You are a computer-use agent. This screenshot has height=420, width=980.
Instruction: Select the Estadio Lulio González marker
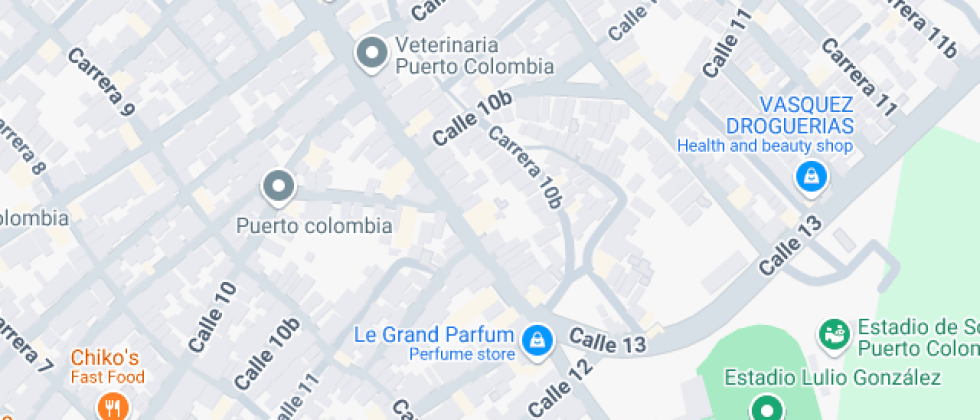click(x=768, y=409)
